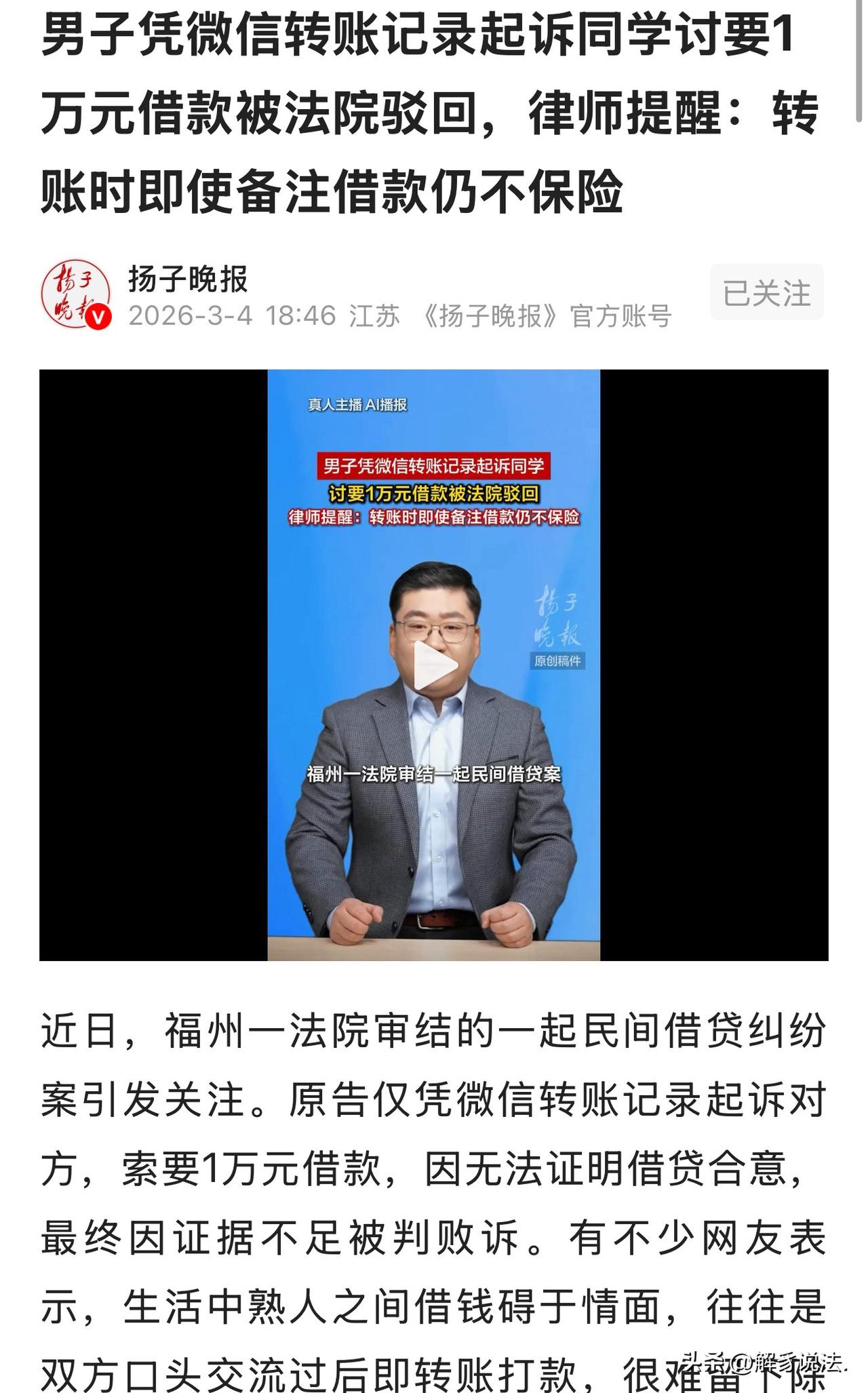Click the first paragraph of article text
This screenshot has height=1393, width=868.
[434, 1153]
